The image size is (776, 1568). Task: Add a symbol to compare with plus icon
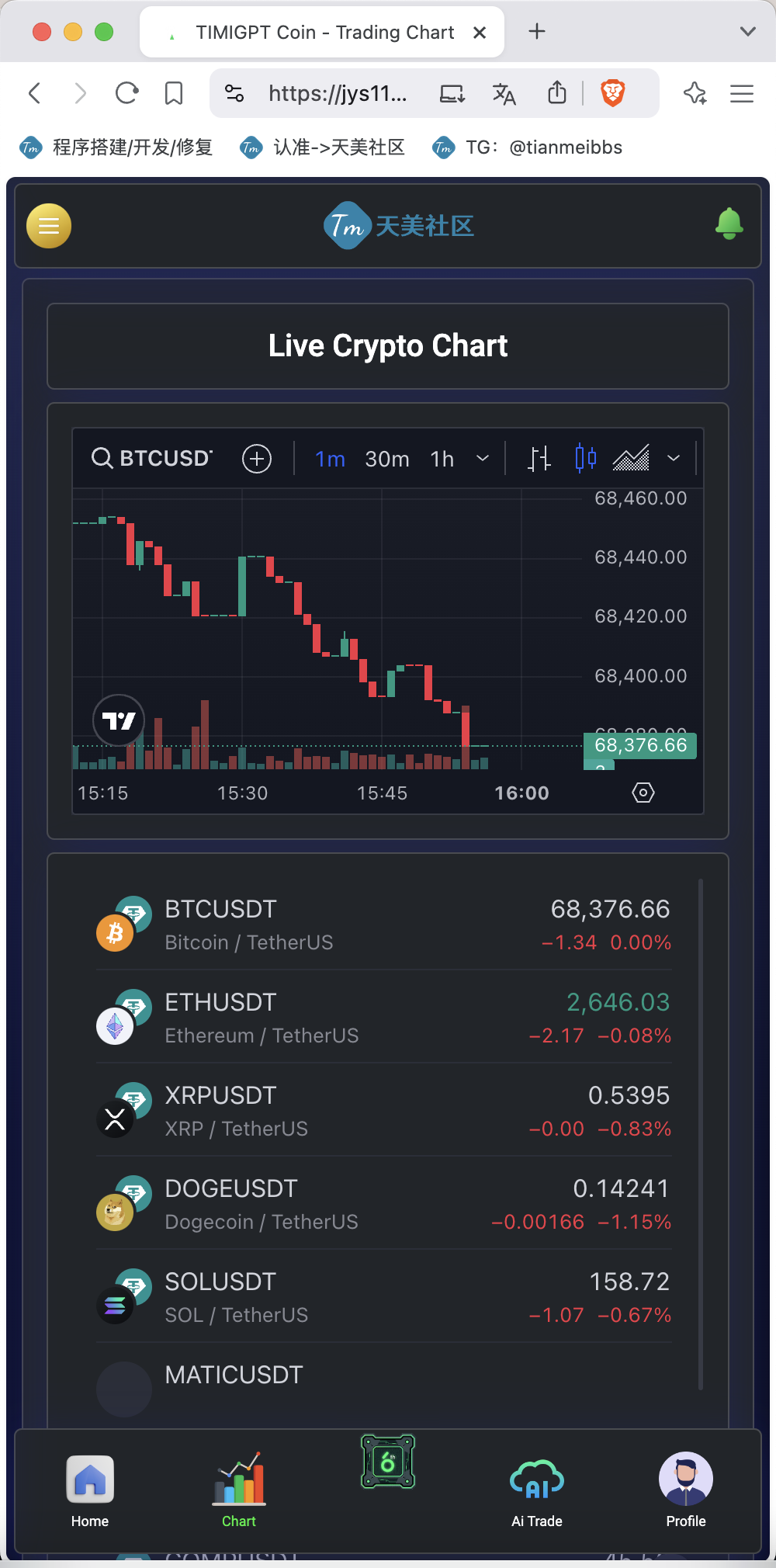pyautogui.click(x=257, y=459)
